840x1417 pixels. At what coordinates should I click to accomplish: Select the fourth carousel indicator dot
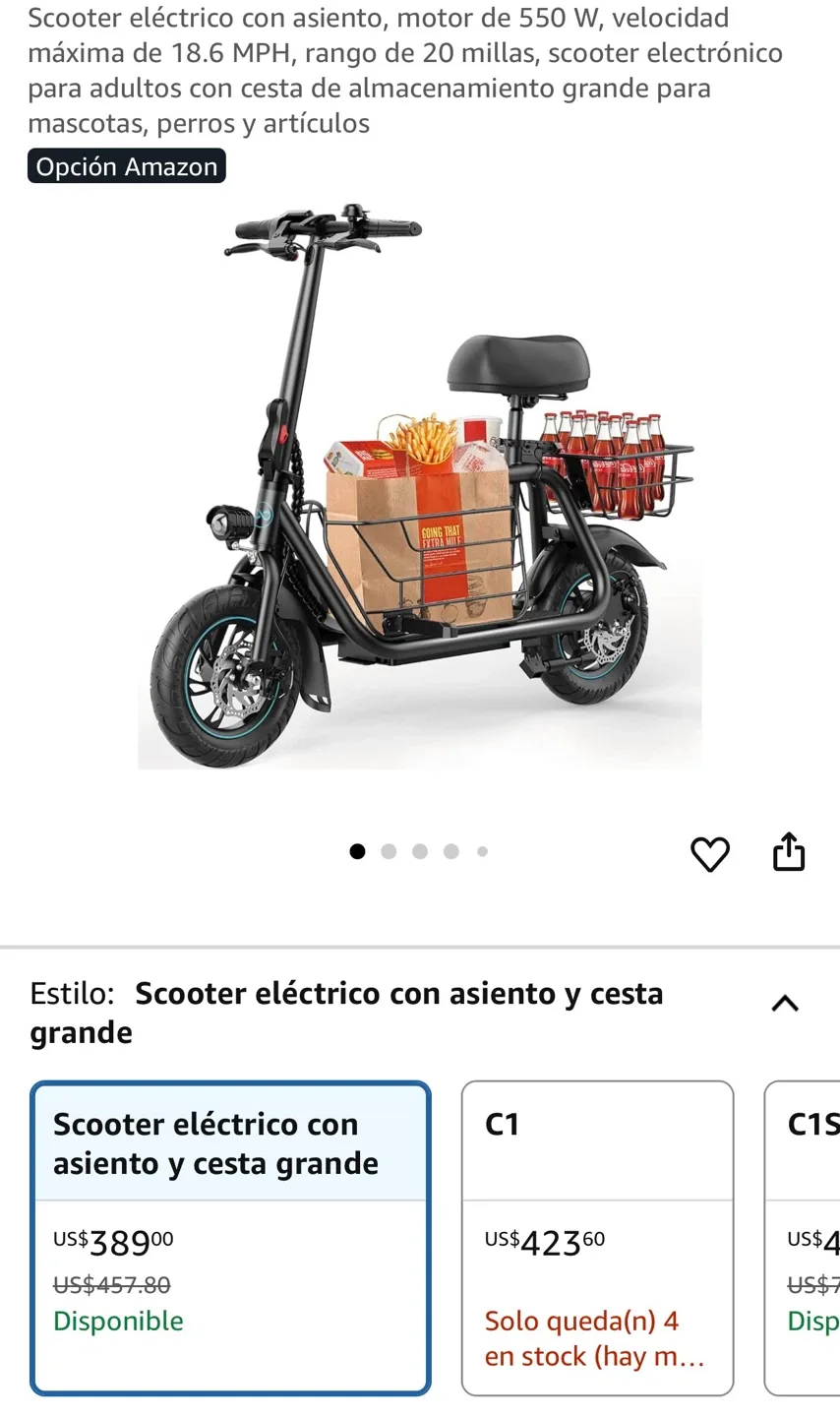point(451,851)
